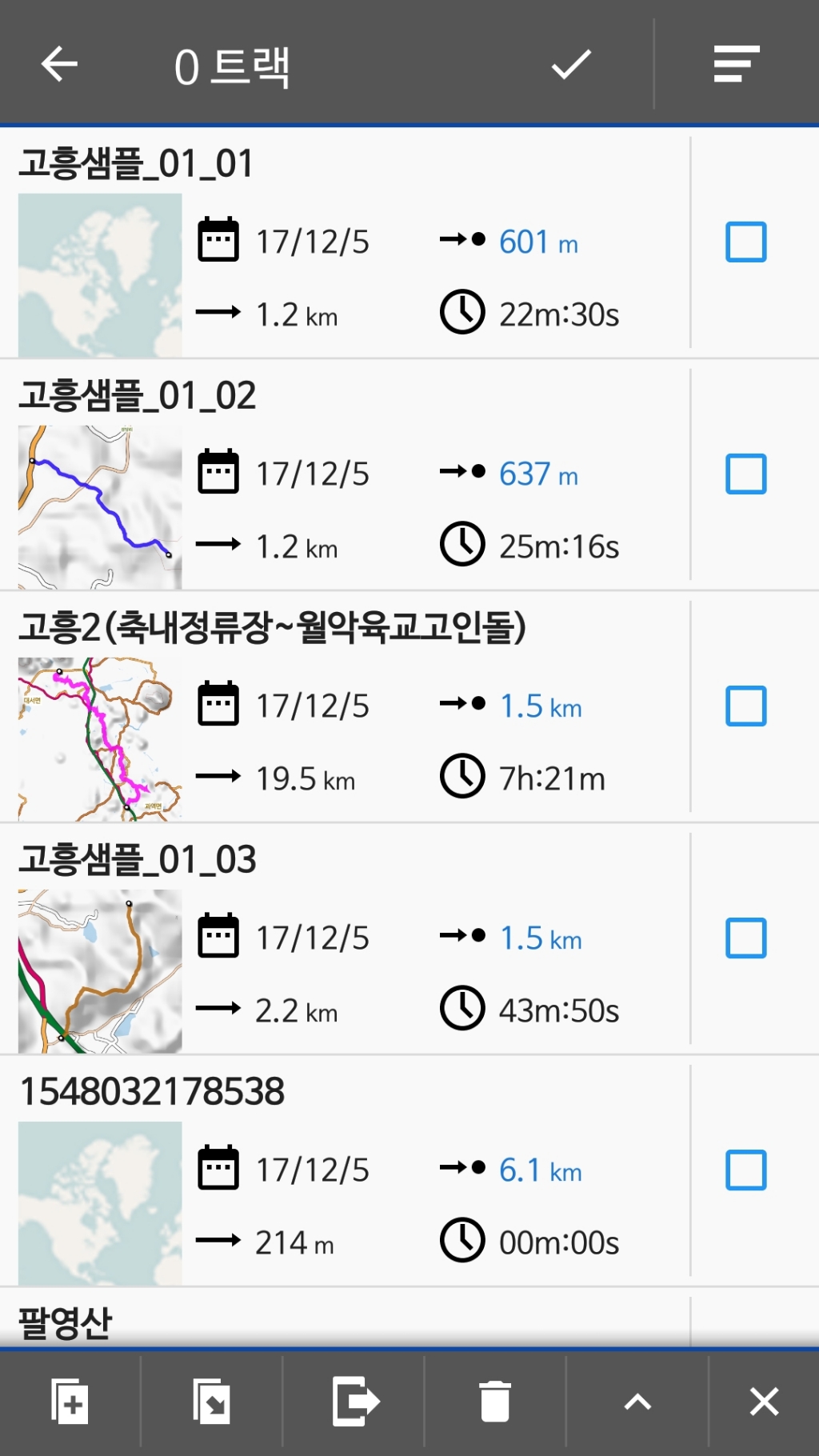The image size is (819, 1456).
Task: Mark the 고흥샘플_01_03 track checkbox
Action: click(x=745, y=938)
